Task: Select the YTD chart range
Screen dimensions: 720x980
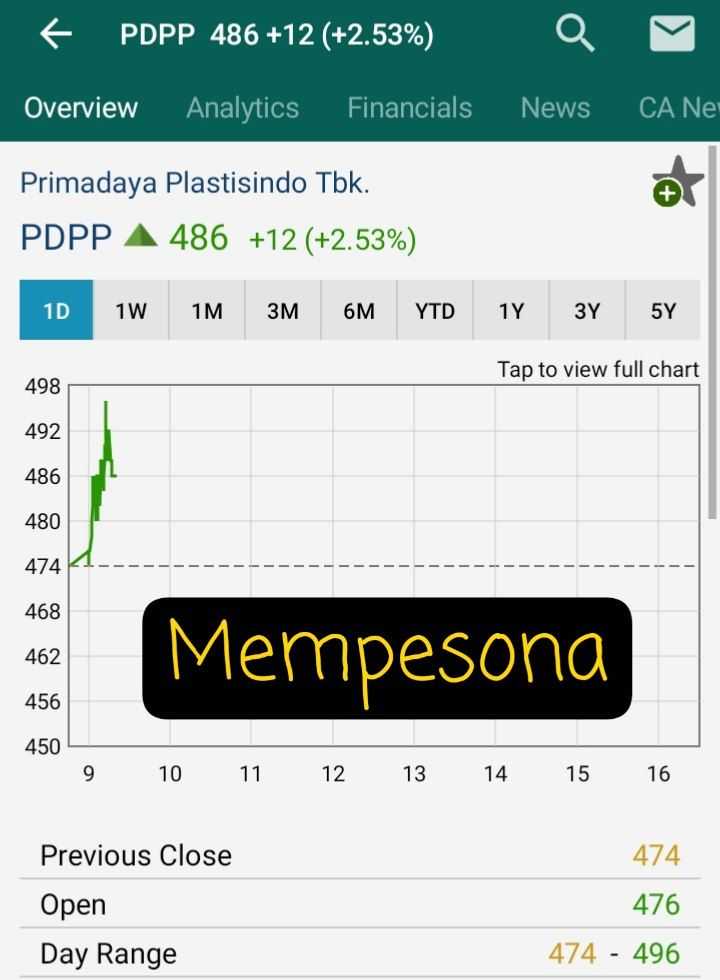Action: (435, 311)
